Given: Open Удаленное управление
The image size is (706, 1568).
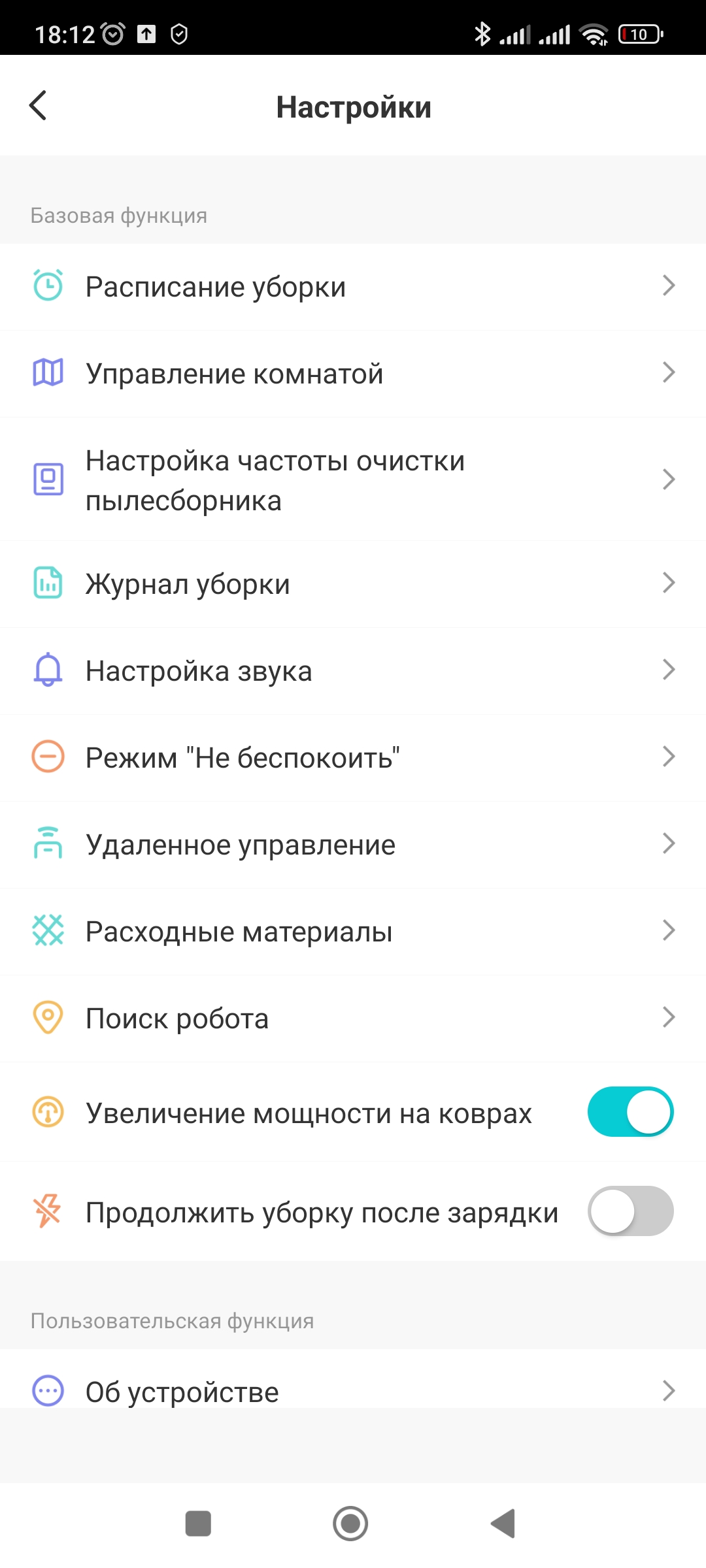Looking at the screenshot, I should click(353, 845).
